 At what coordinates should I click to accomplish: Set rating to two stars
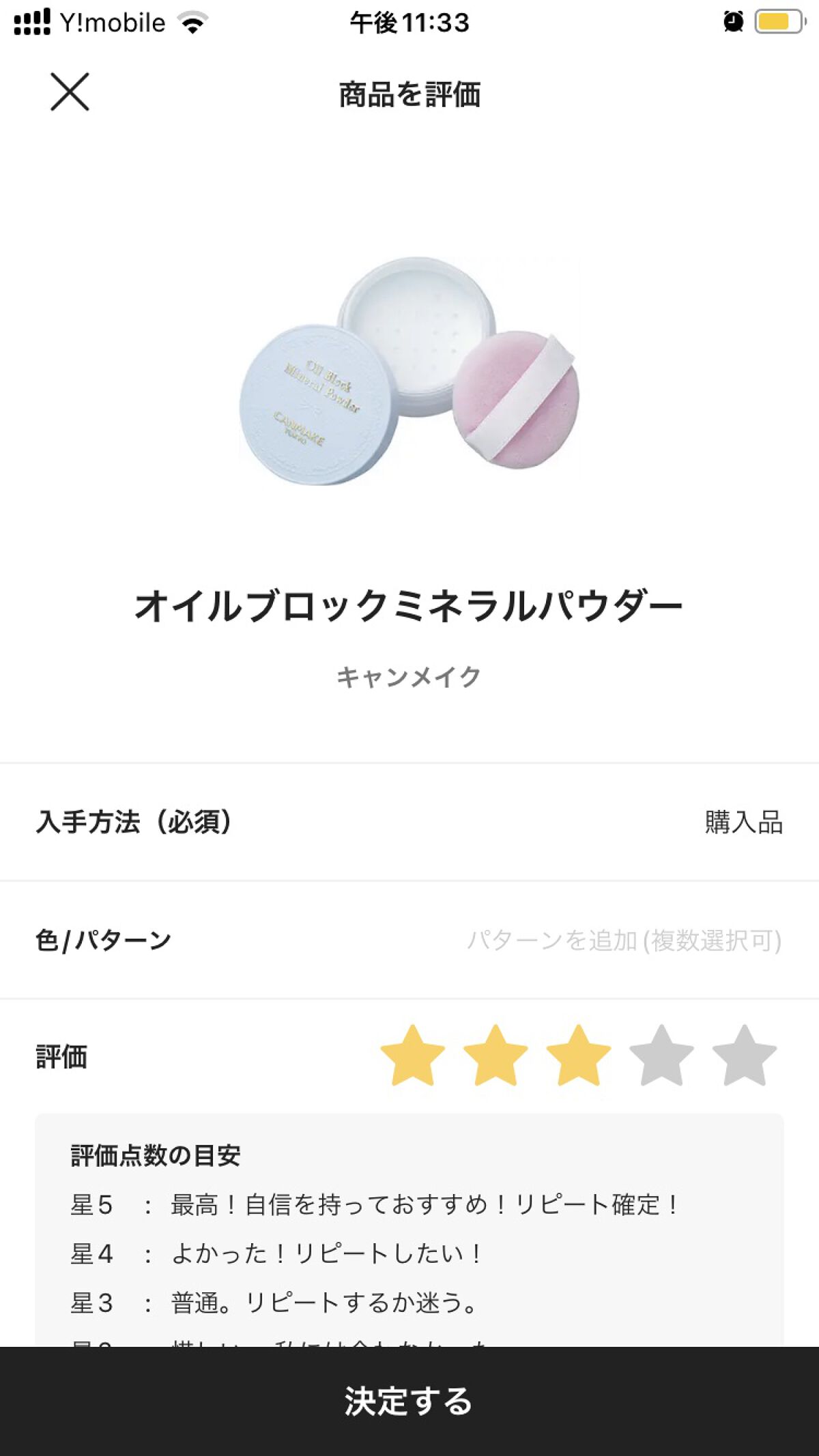tap(495, 1055)
